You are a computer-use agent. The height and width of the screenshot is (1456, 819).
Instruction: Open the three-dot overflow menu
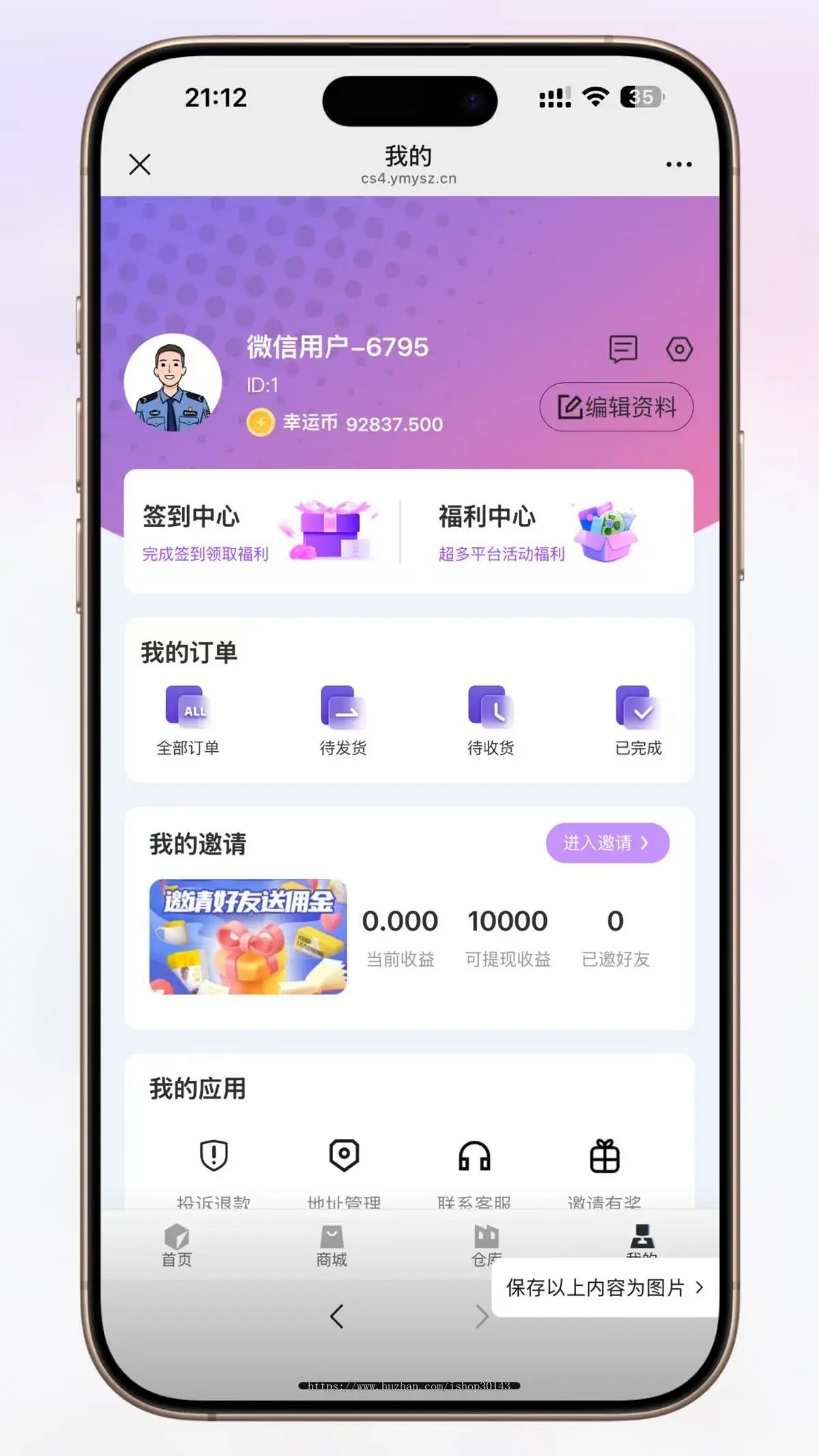click(x=678, y=164)
